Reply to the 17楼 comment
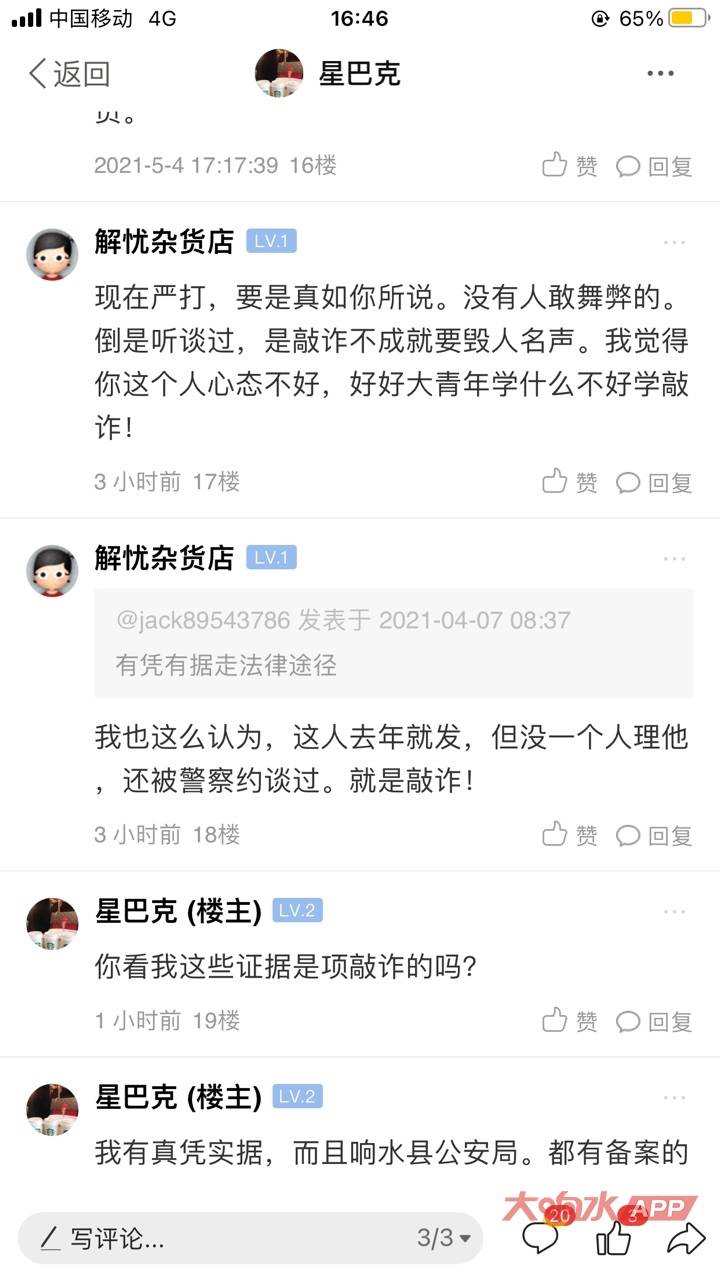 [x=654, y=482]
